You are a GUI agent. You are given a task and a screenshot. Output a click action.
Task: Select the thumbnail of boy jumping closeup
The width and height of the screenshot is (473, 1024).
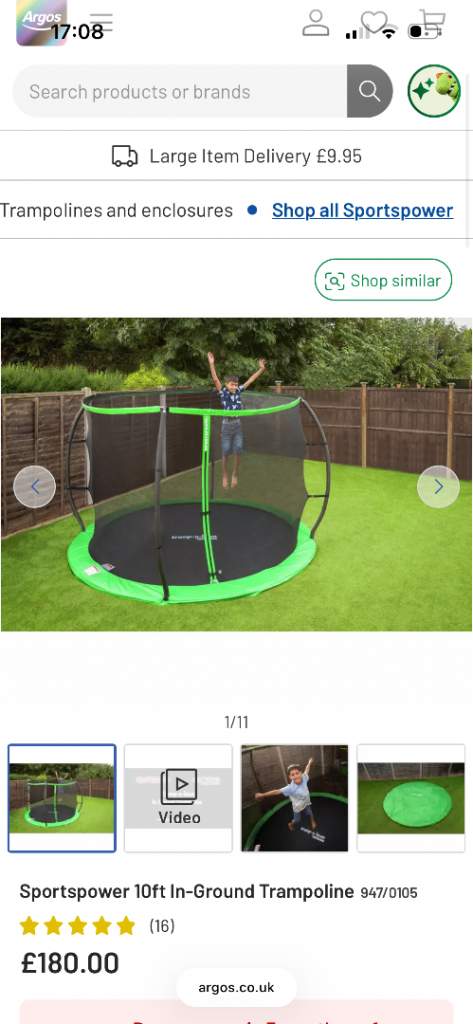coord(295,798)
